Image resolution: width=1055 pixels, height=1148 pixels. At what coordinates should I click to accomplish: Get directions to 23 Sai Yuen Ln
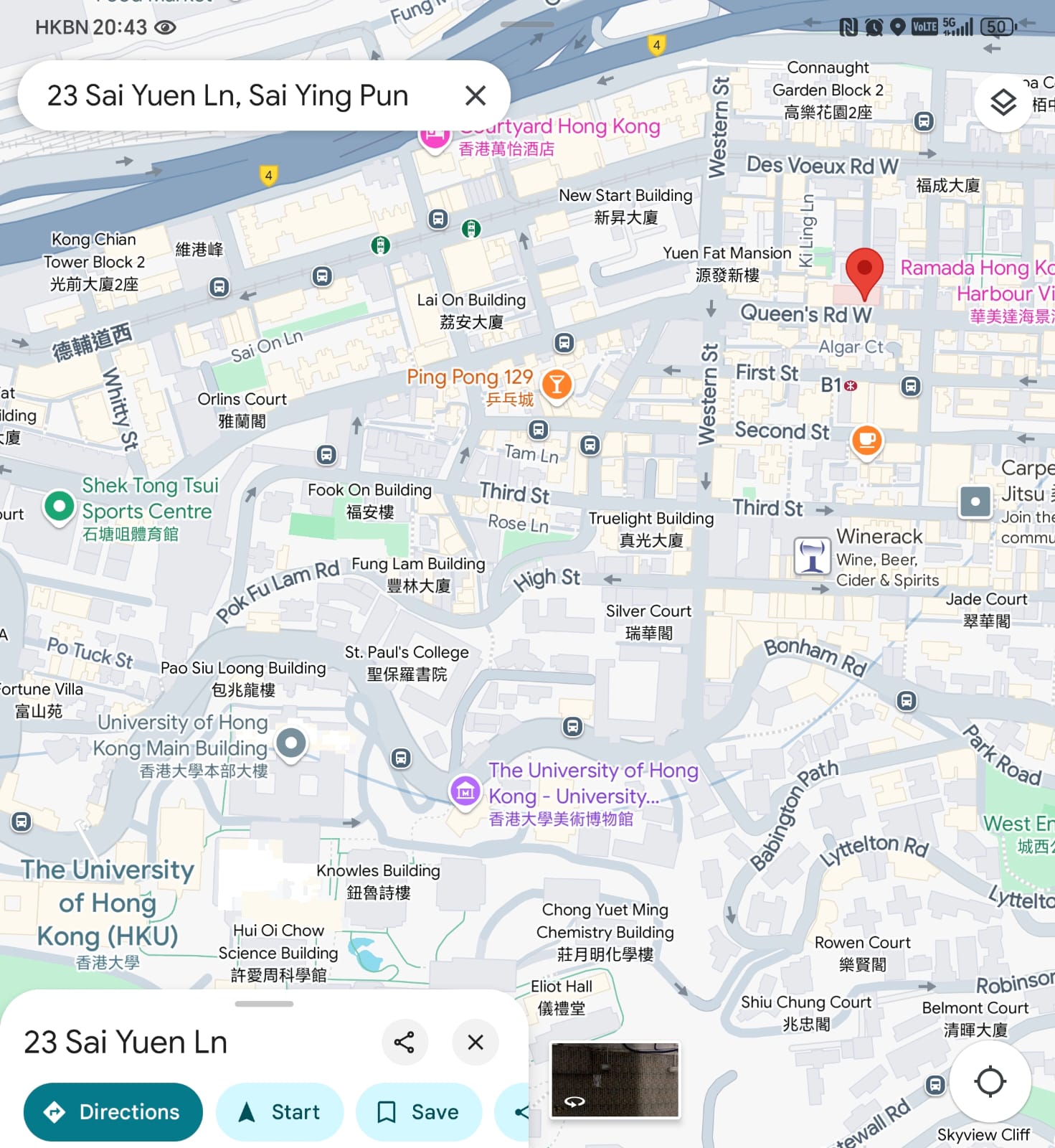click(113, 1111)
